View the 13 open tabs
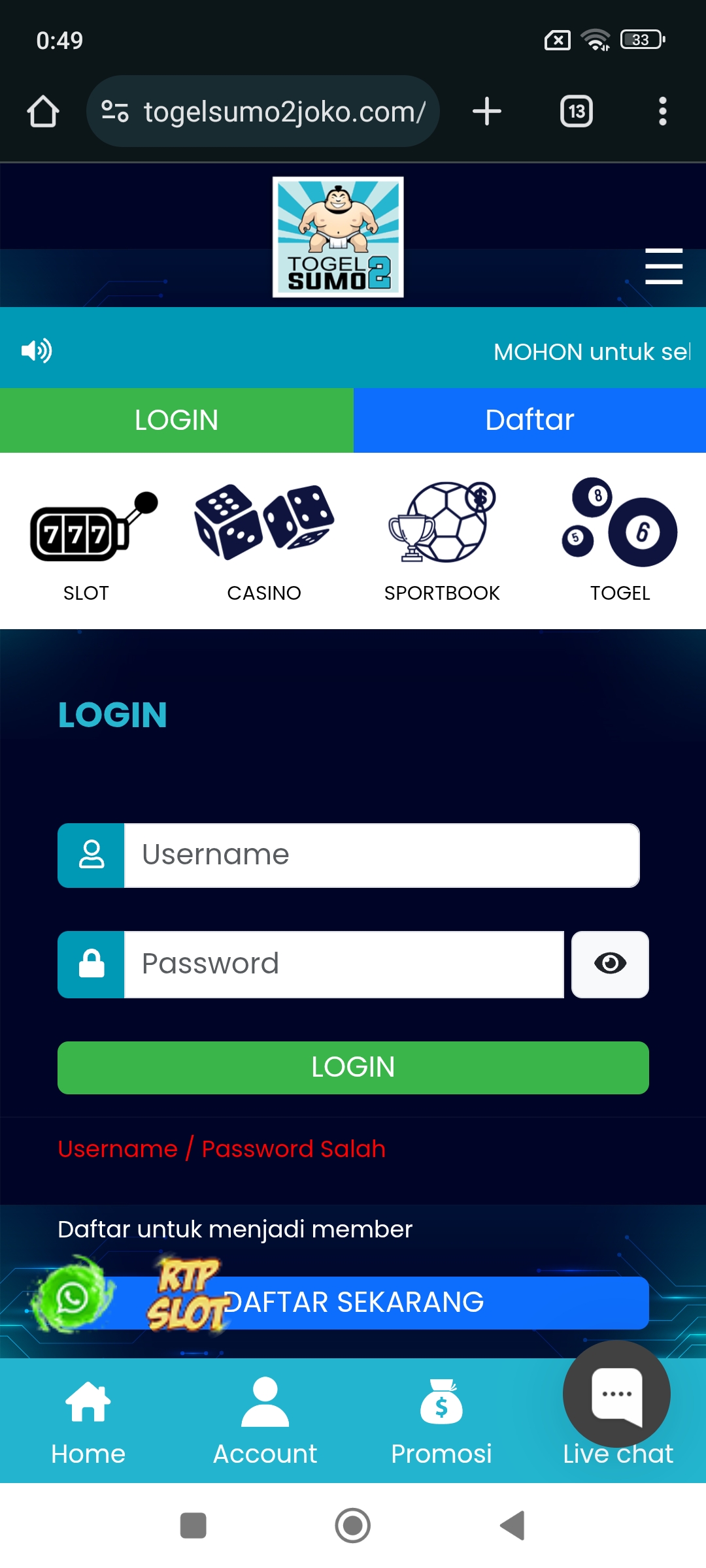Viewport: 706px width, 1568px height. tap(576, 111)
